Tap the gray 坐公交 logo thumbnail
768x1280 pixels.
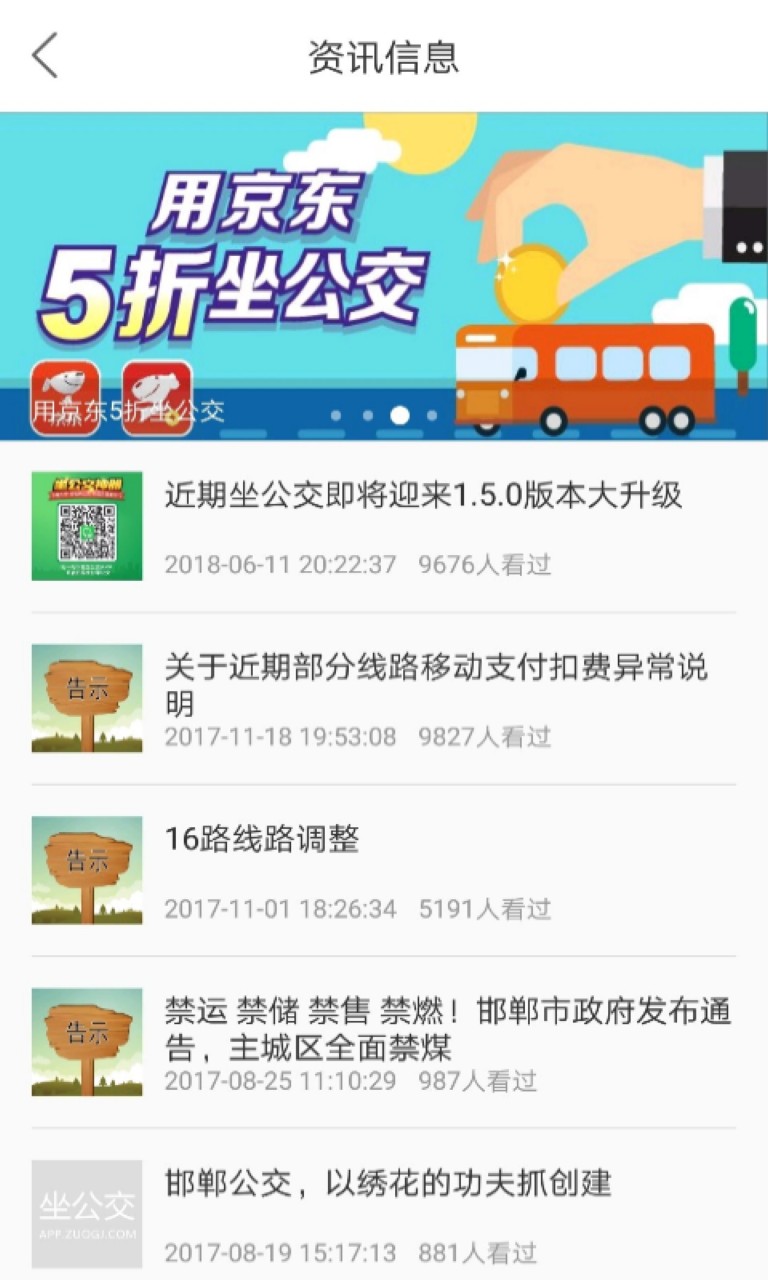(86, 1210)
